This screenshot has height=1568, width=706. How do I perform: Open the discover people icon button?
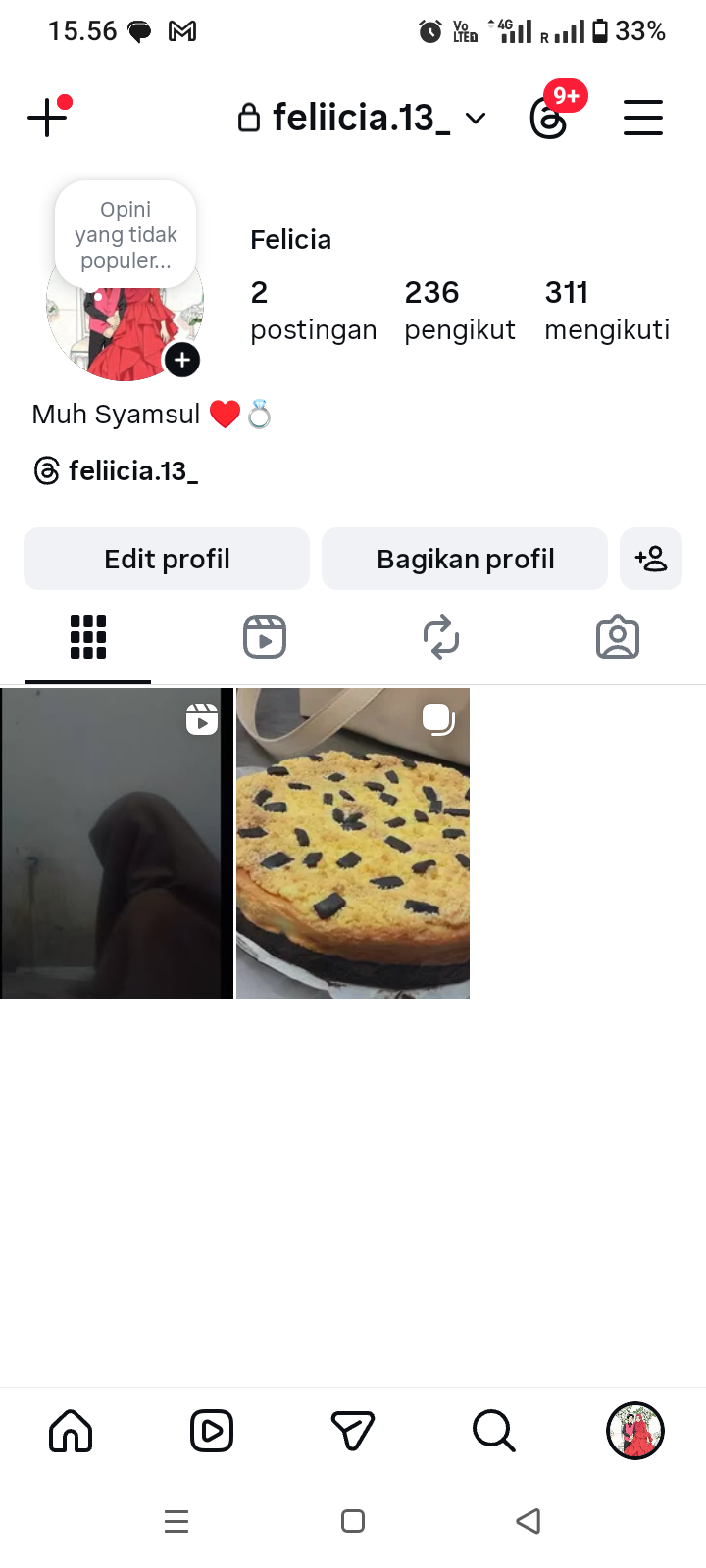(651, 559)
